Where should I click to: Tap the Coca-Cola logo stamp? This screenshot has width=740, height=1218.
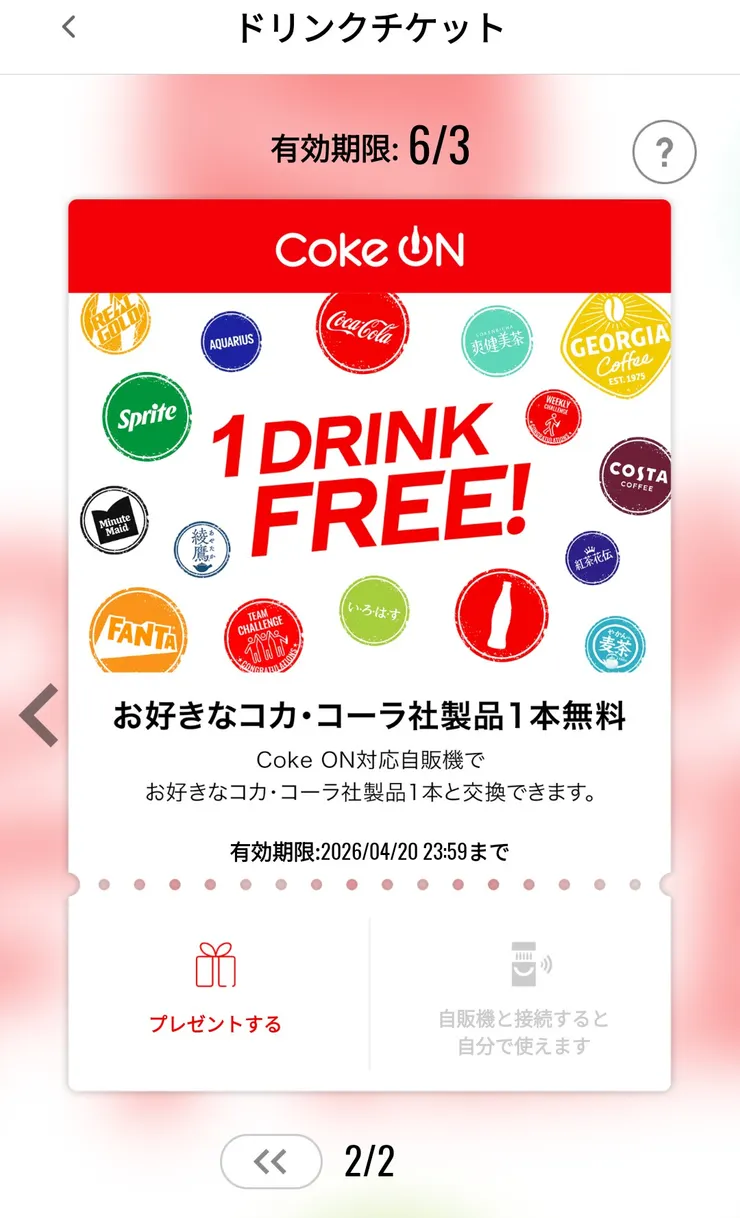(361, 334)
